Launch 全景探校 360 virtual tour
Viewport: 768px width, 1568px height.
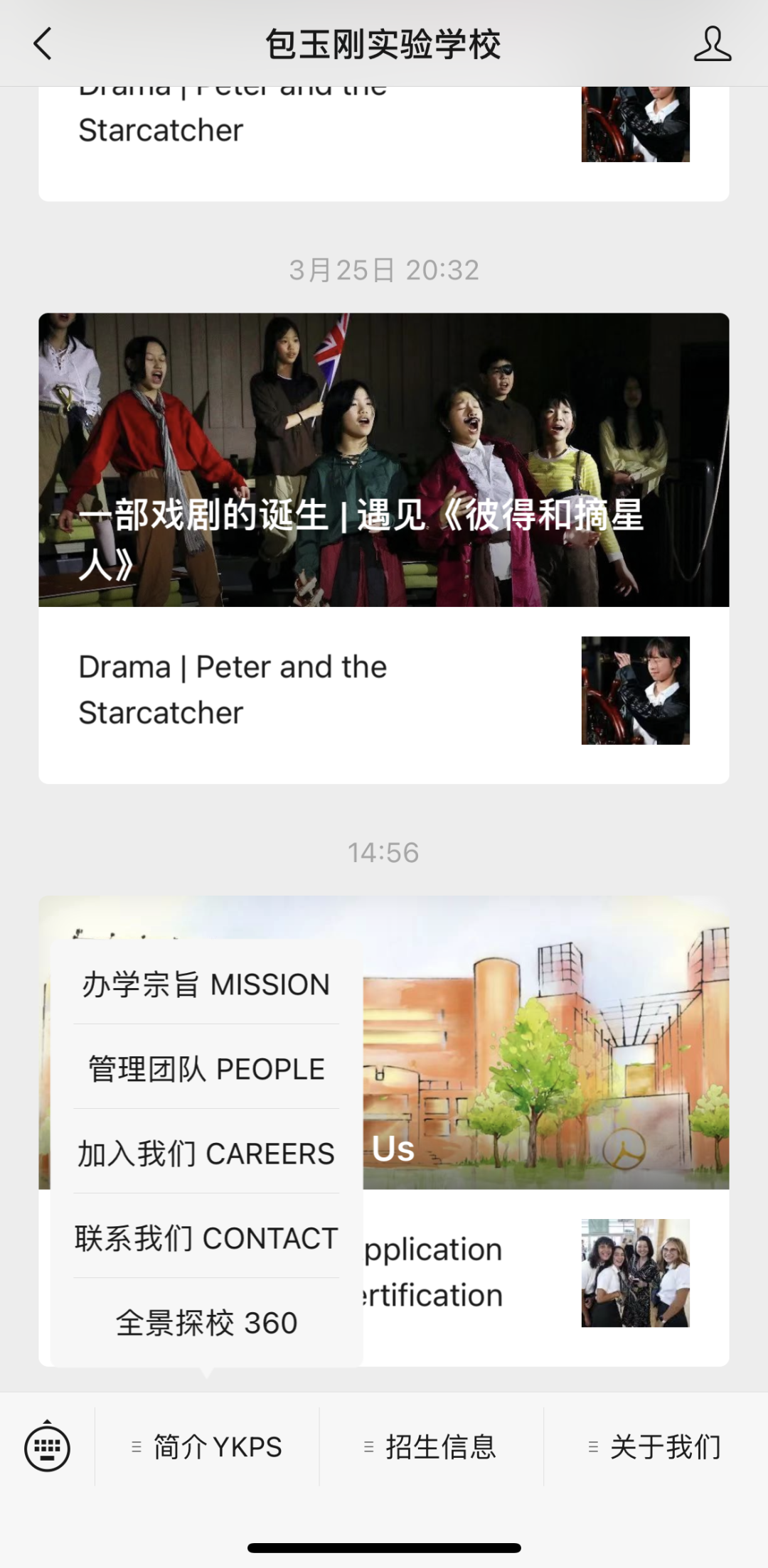click(x=206, y=1323)
